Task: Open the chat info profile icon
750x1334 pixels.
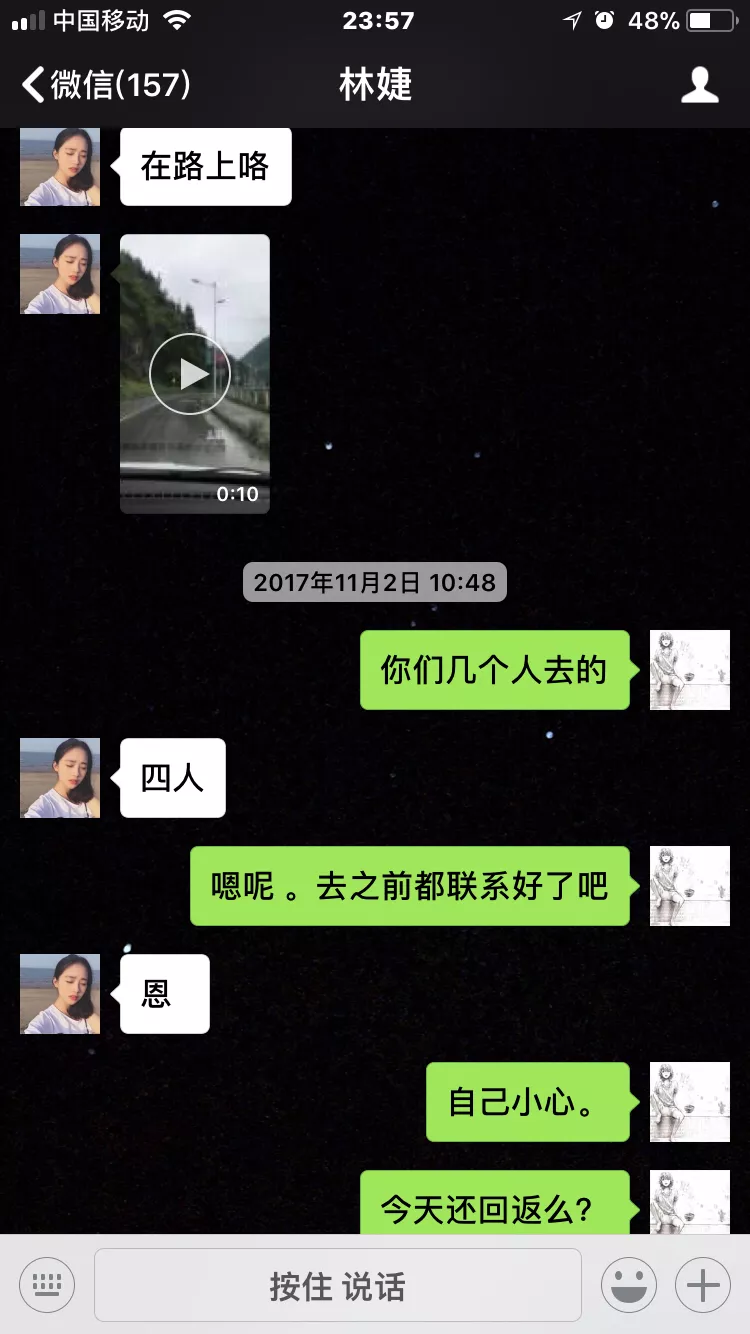Action: pyautogui.click(x=699, y=85)
